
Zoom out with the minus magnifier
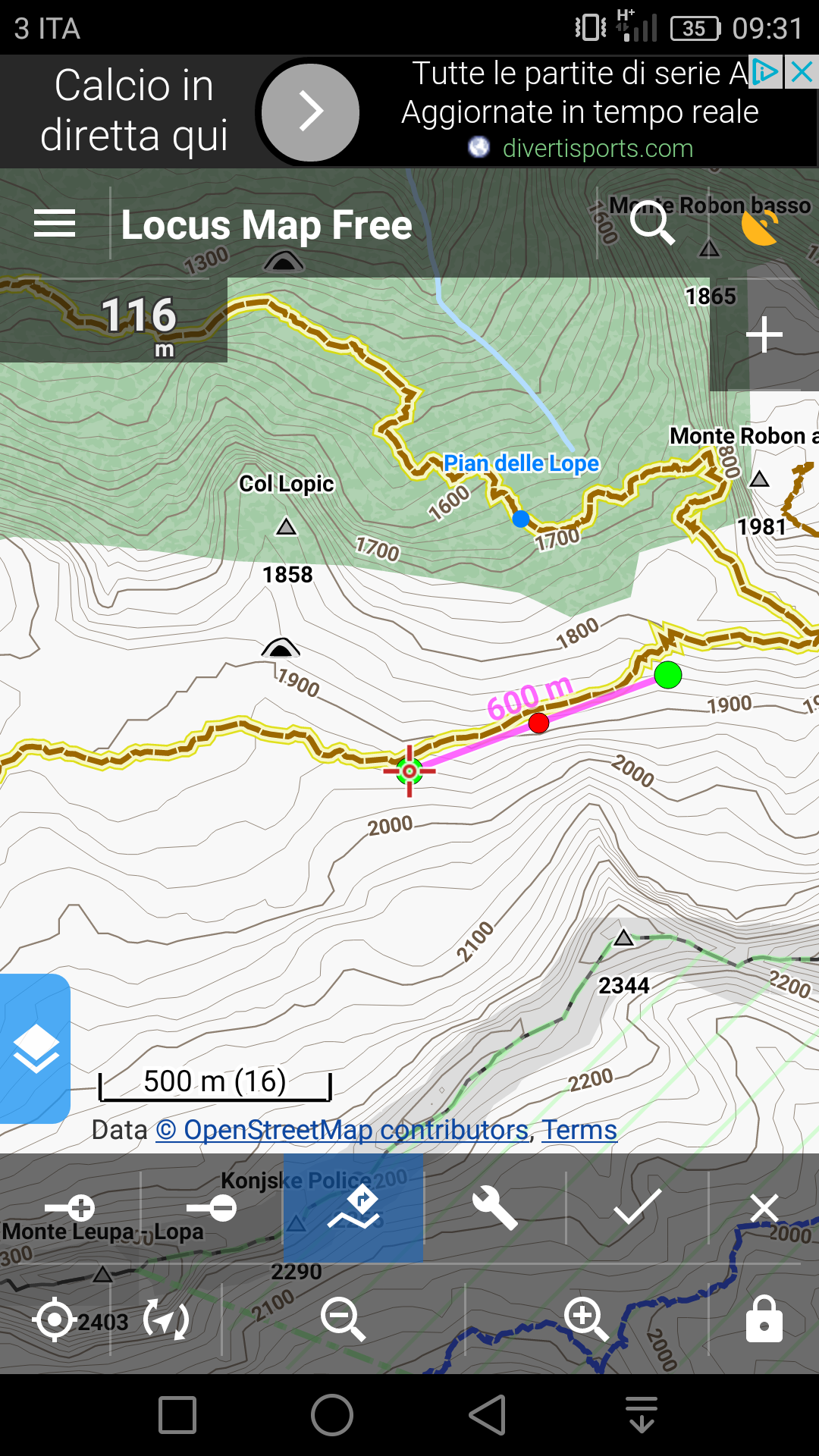343,1319
